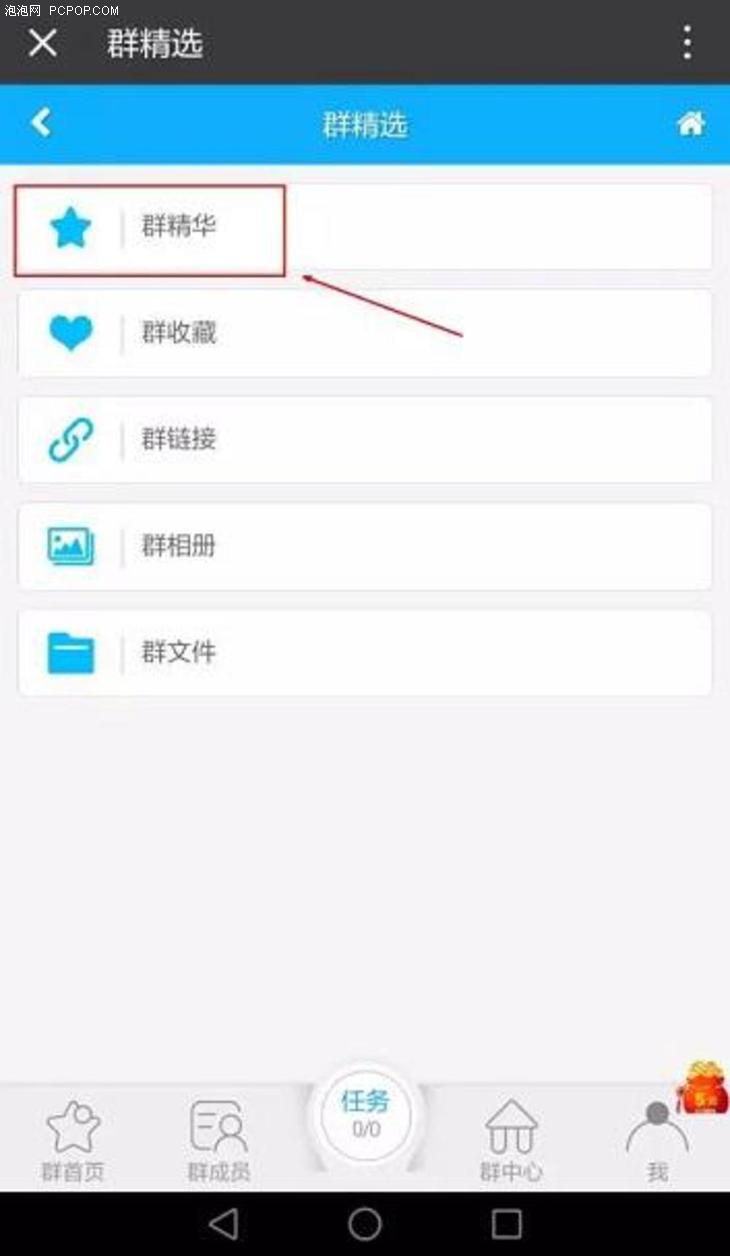Viewport: 730px width, 1256px height.
Task: Tap the home icon in blue header
Action: tap(690, 124)
